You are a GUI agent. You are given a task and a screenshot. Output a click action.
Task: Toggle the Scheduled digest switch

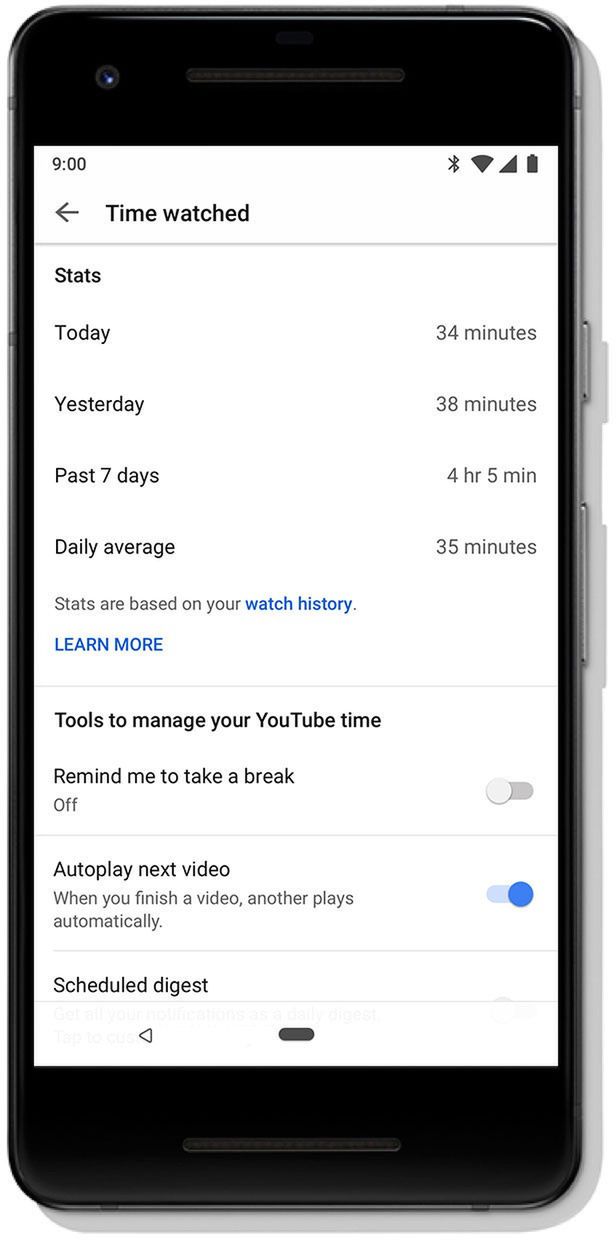[512, 1010]
